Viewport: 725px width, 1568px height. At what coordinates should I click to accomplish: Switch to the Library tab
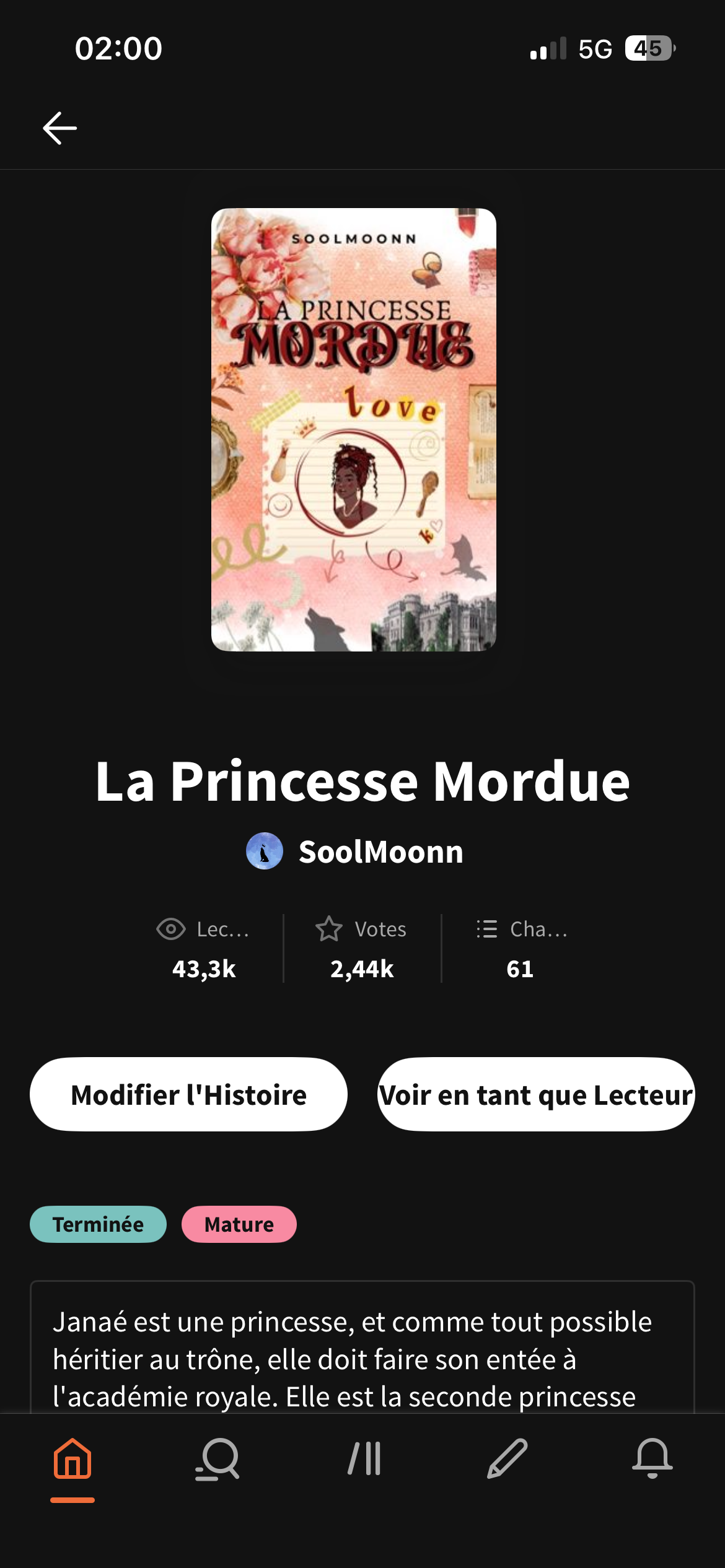[364, 1460]
